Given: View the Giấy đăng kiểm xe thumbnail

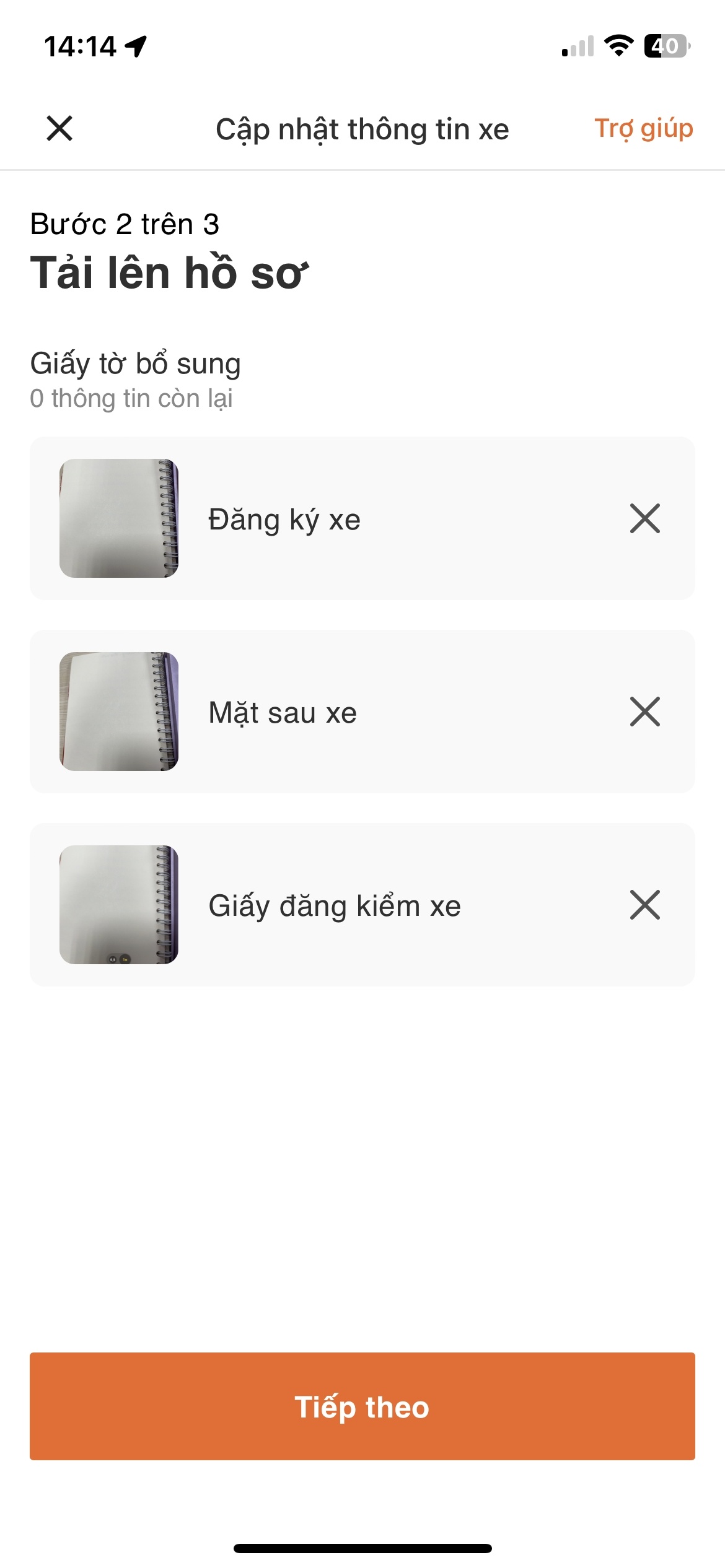Looking at the screenshot, I should click(x=119, y=905).
